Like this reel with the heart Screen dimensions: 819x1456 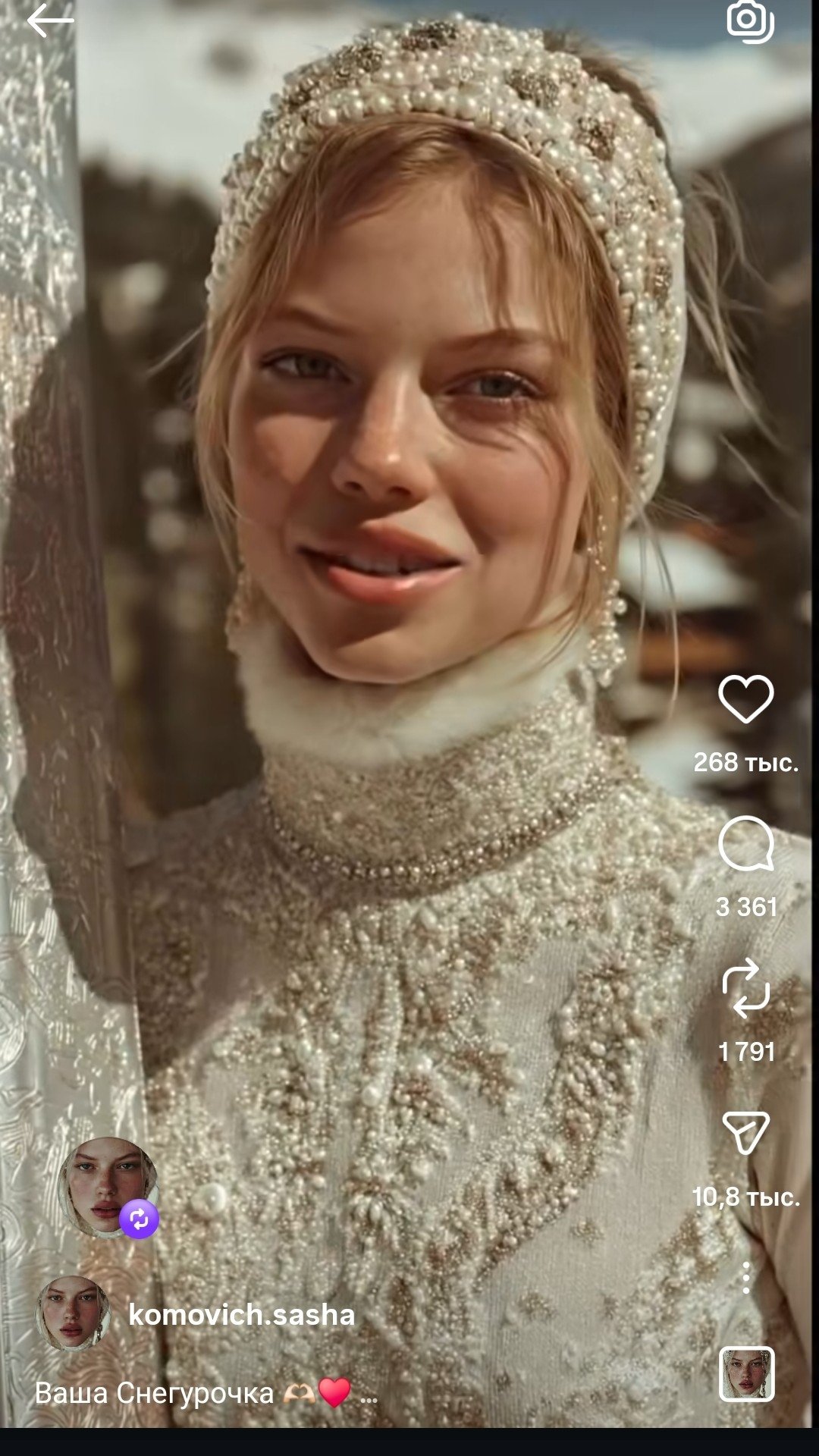tap(745, 699)
